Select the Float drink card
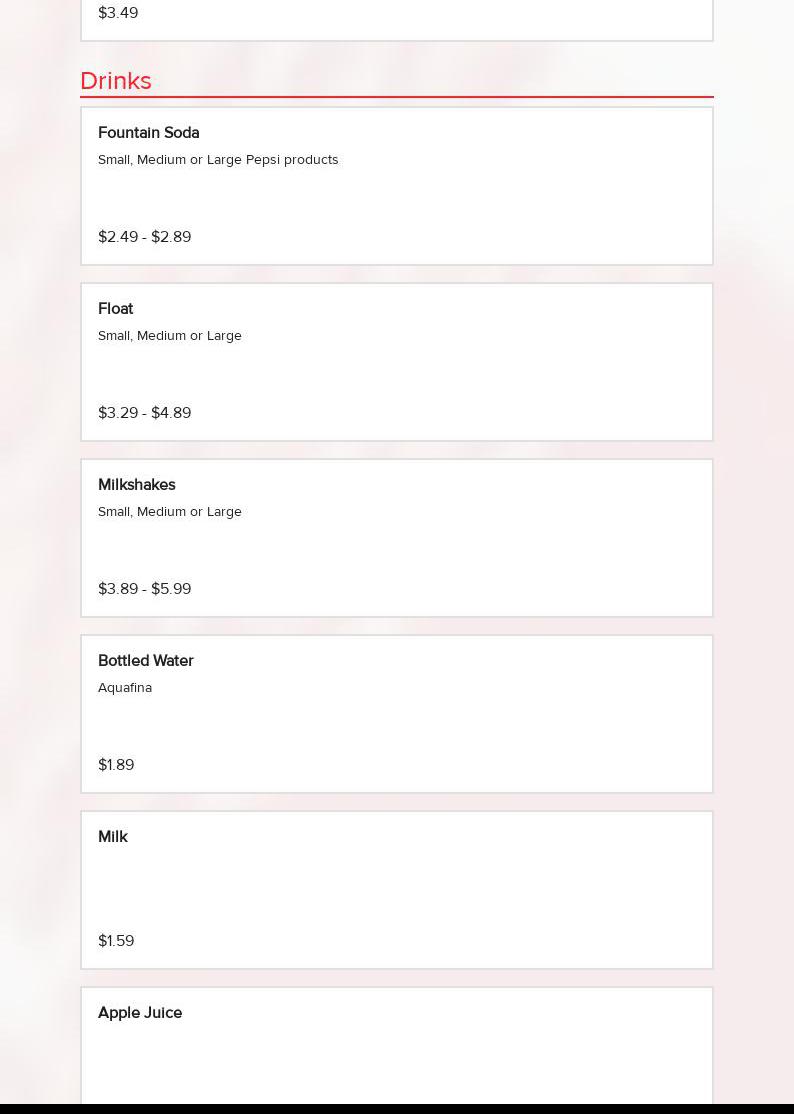 coord(396,362)
